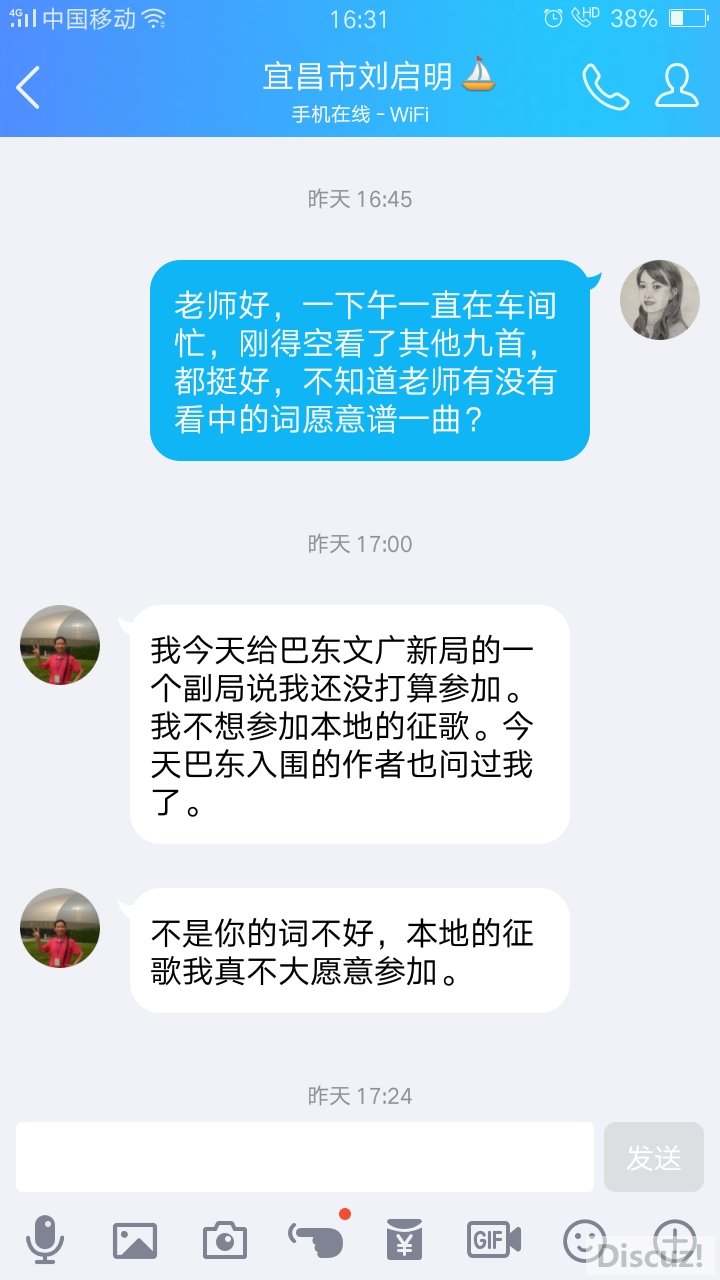Record a voice message with microphone
This screenshot has height=1280, width=720.
tap(44, 1240)
